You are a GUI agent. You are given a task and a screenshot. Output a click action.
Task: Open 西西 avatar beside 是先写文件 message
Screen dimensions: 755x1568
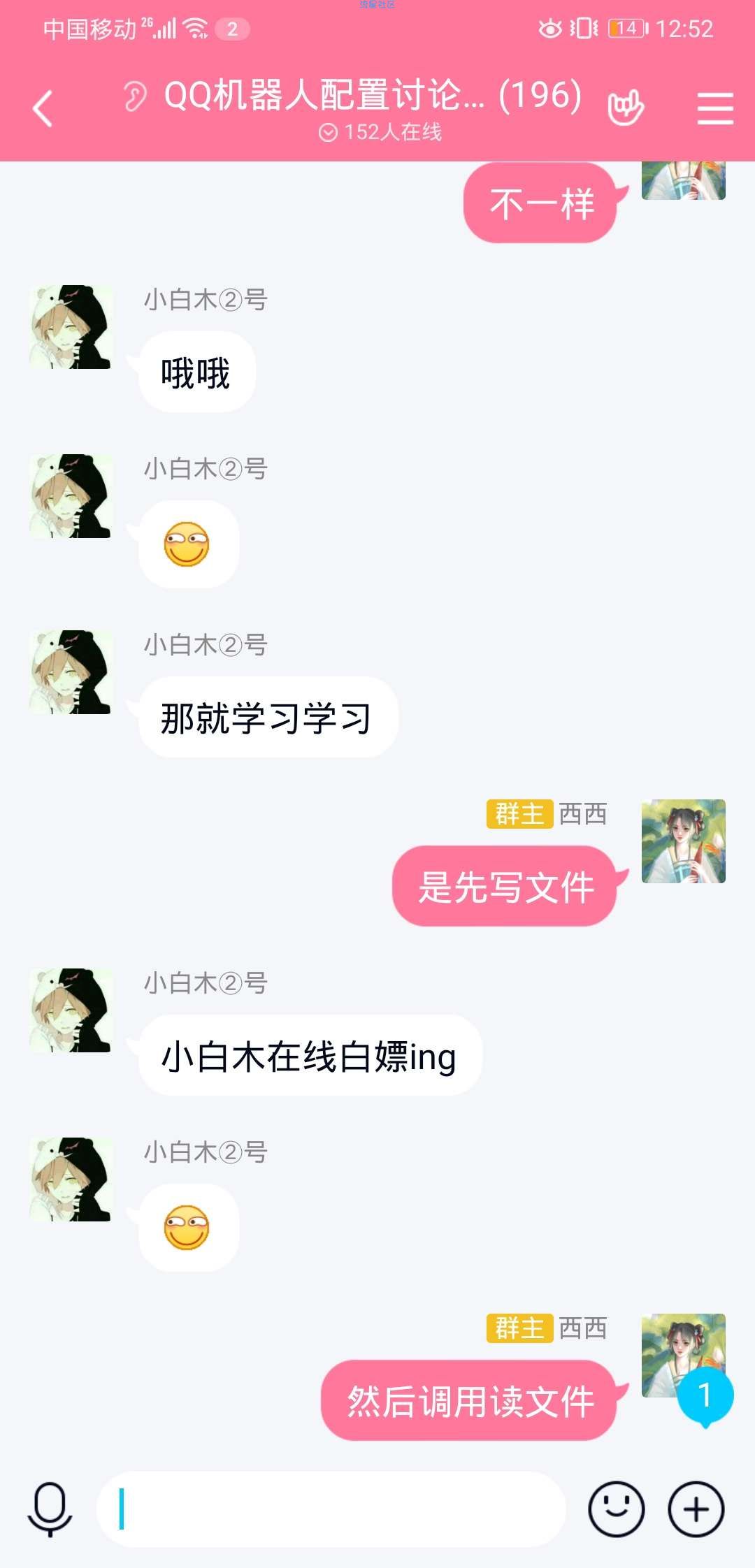[x=683, y=841]
